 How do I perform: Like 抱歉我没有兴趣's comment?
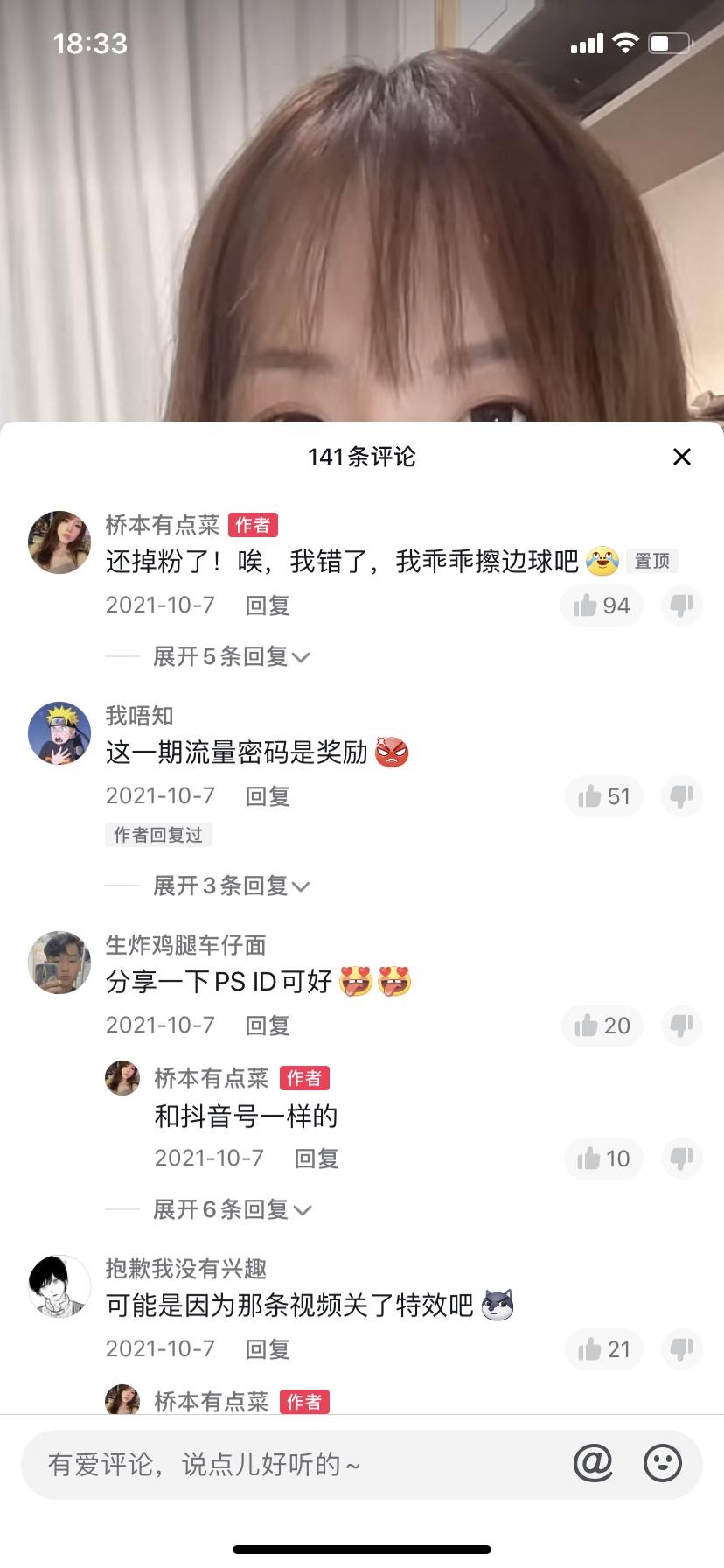pyautogui.click(x=603, y=1349)
